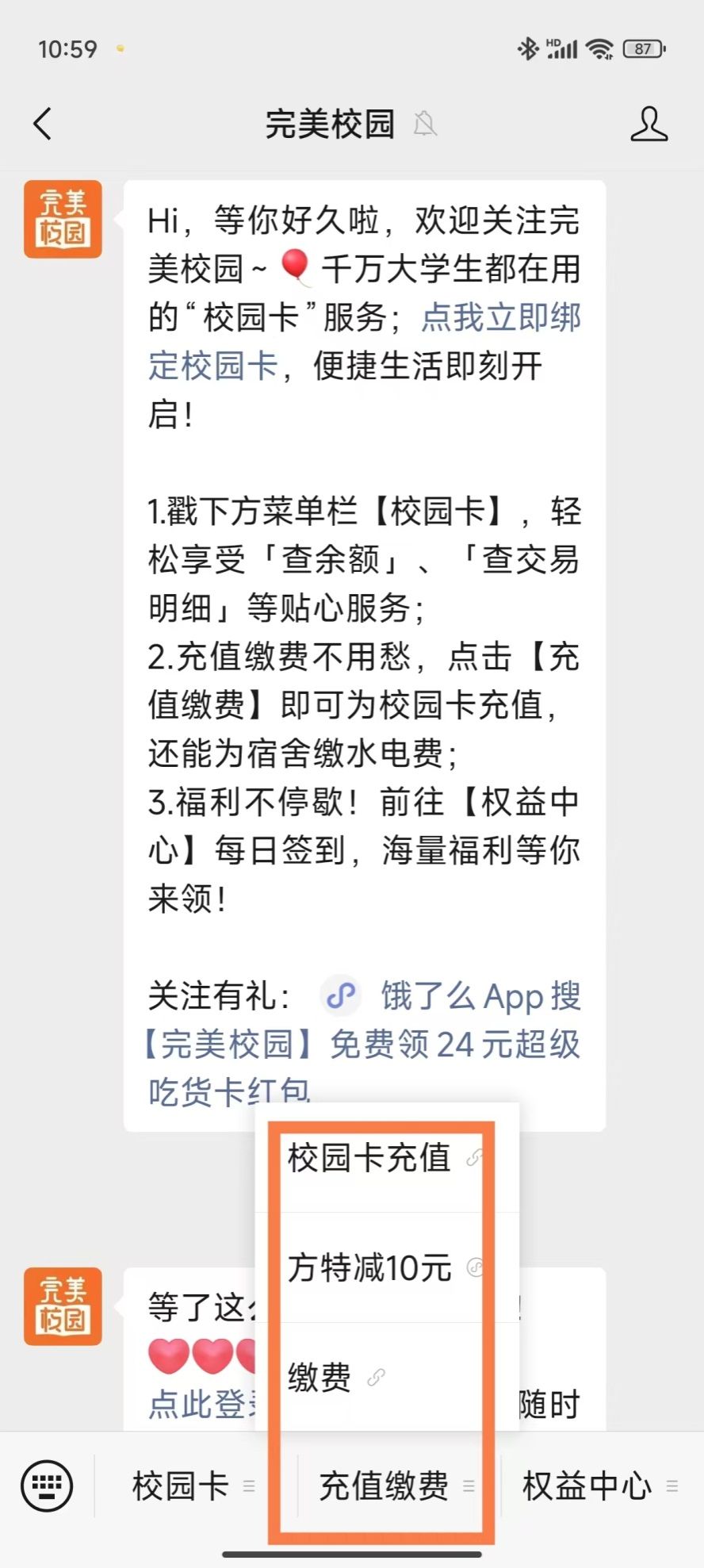Select 方特减10元 menu item

369,1267
